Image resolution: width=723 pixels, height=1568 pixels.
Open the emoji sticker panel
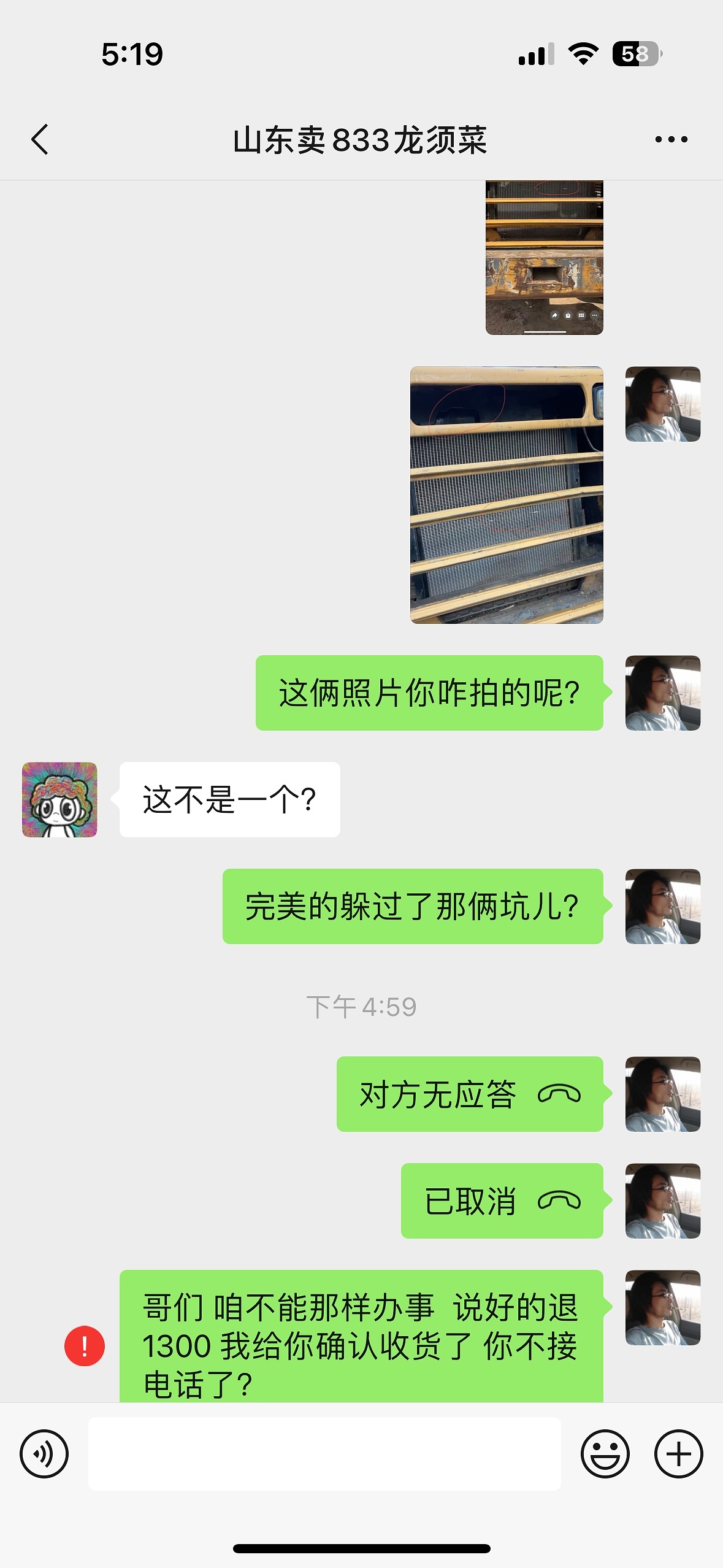coord(605,1454)
